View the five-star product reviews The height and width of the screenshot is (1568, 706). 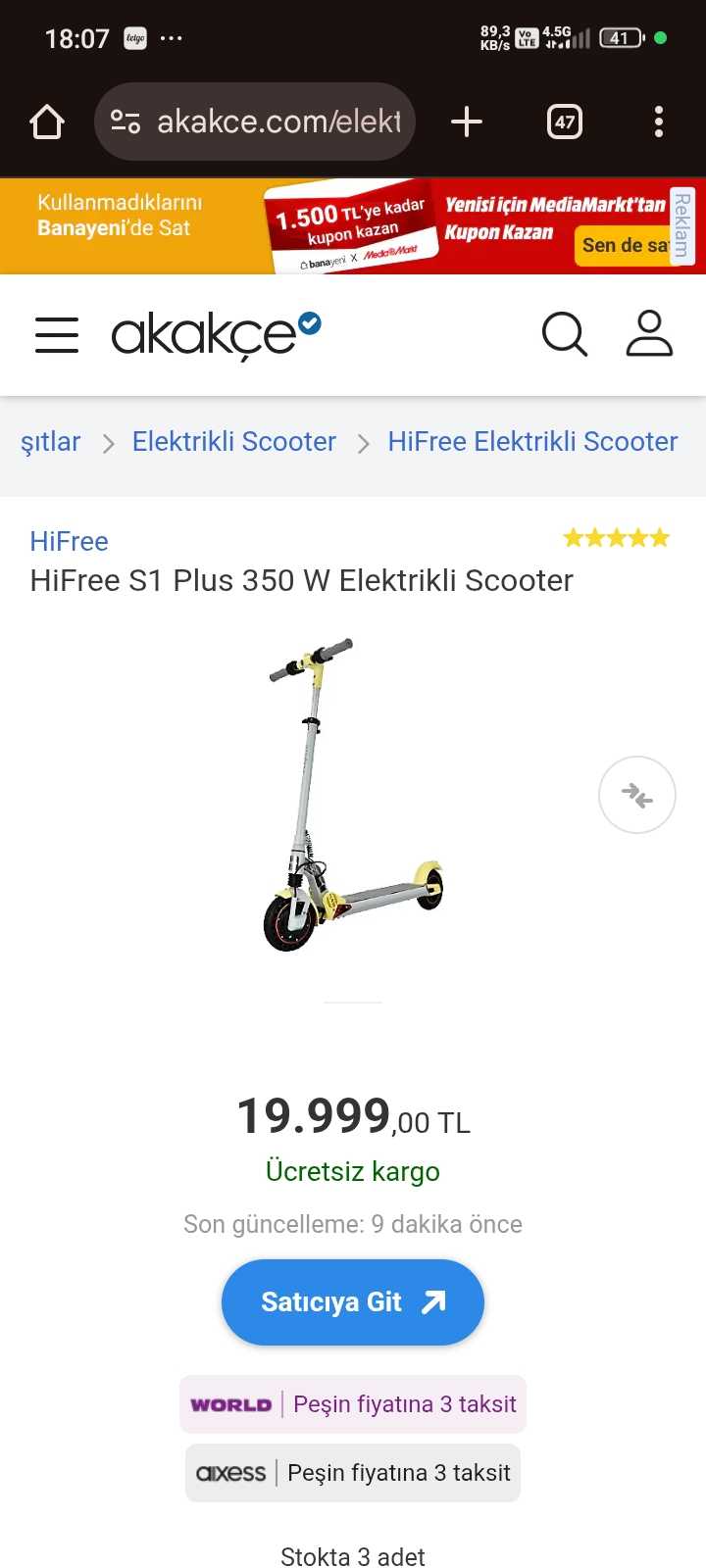coord(616,538)
